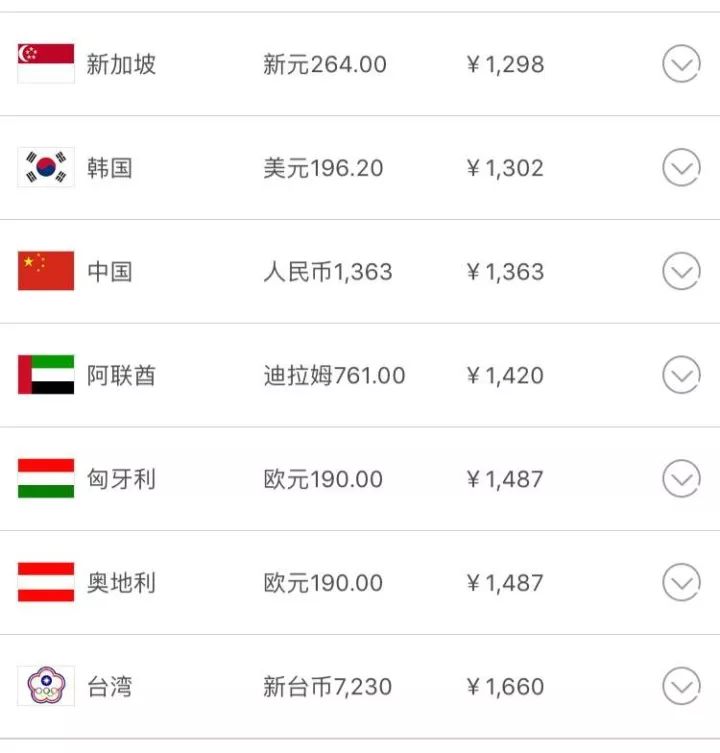Viewport: 720px width, 753px height.
Task: Expand the 奥地利 price details
Action: pyautogui.click(x=681, y=583)
